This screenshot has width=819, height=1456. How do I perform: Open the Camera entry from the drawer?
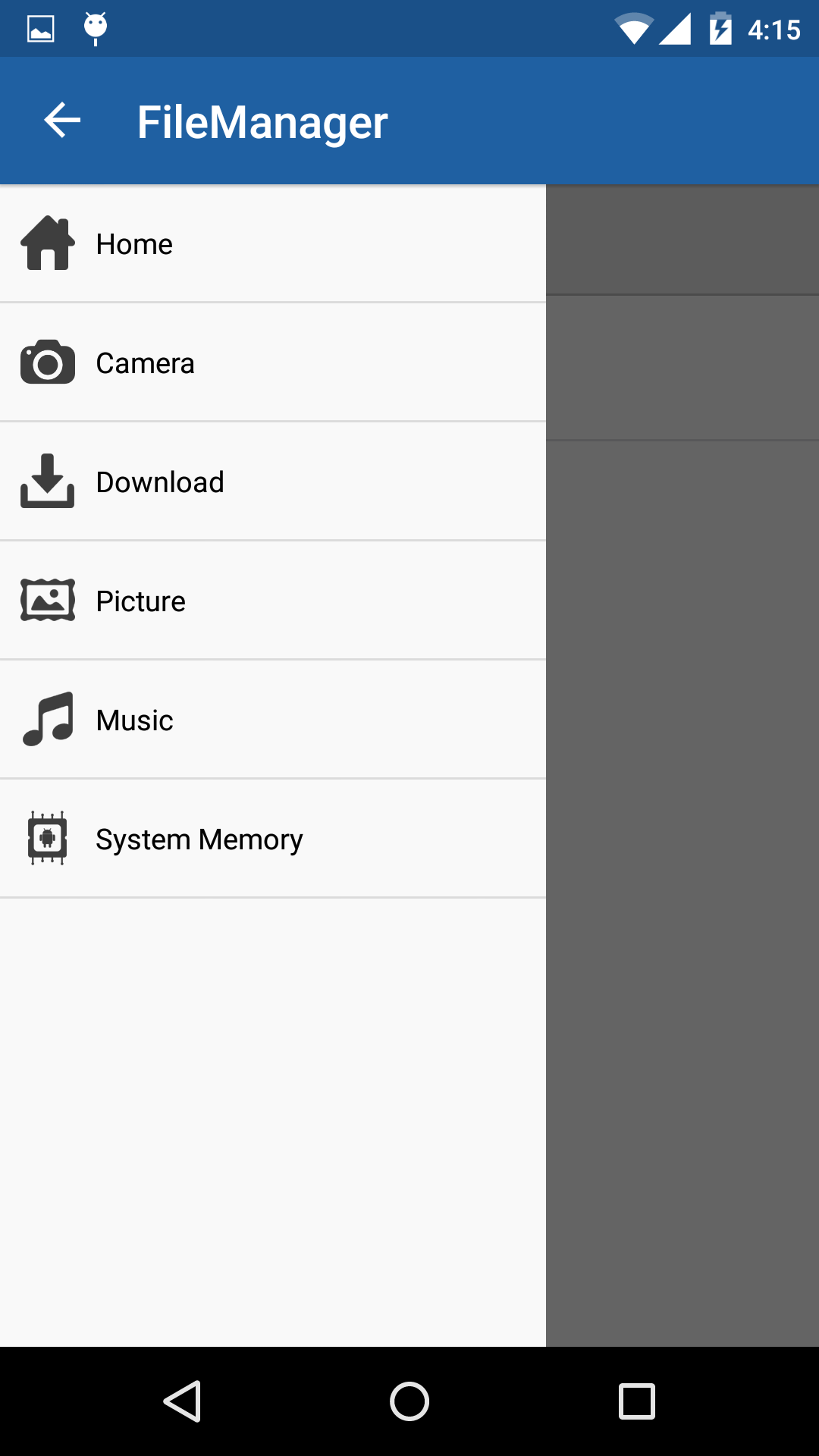coord(146,362)
